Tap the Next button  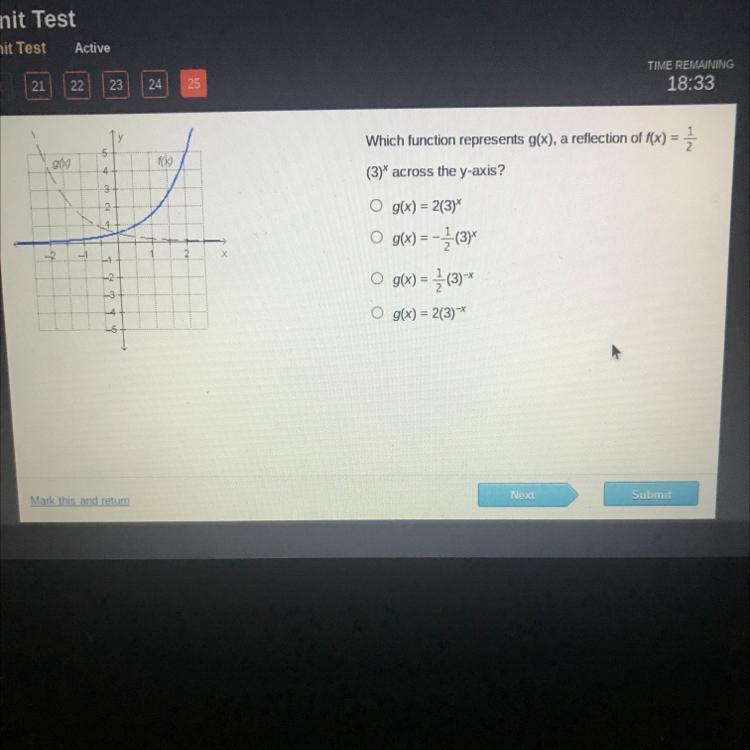coord(524,495)
